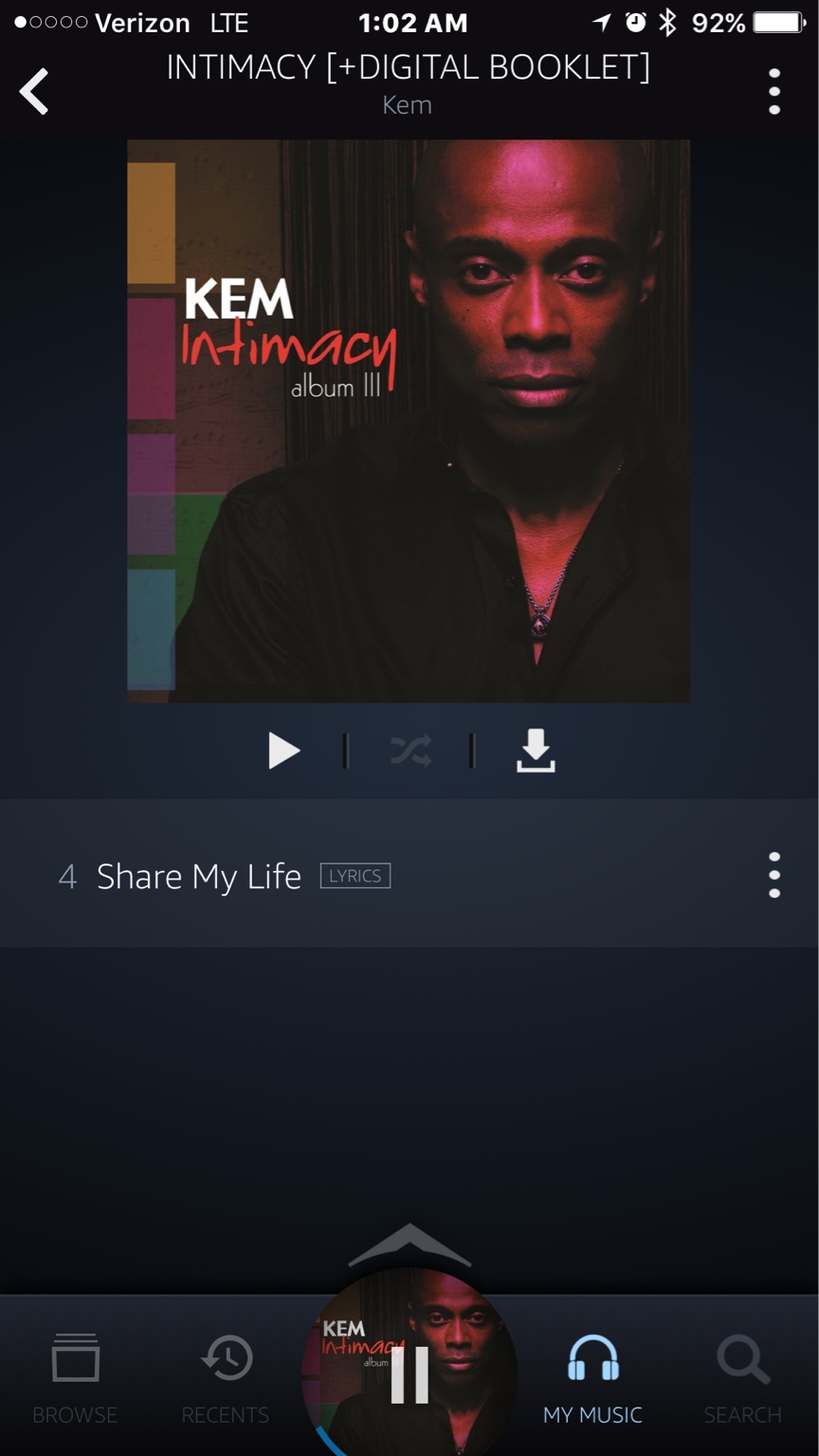819x1456 pixels.
Task: Play the song Share My Life
Action: 199,876
